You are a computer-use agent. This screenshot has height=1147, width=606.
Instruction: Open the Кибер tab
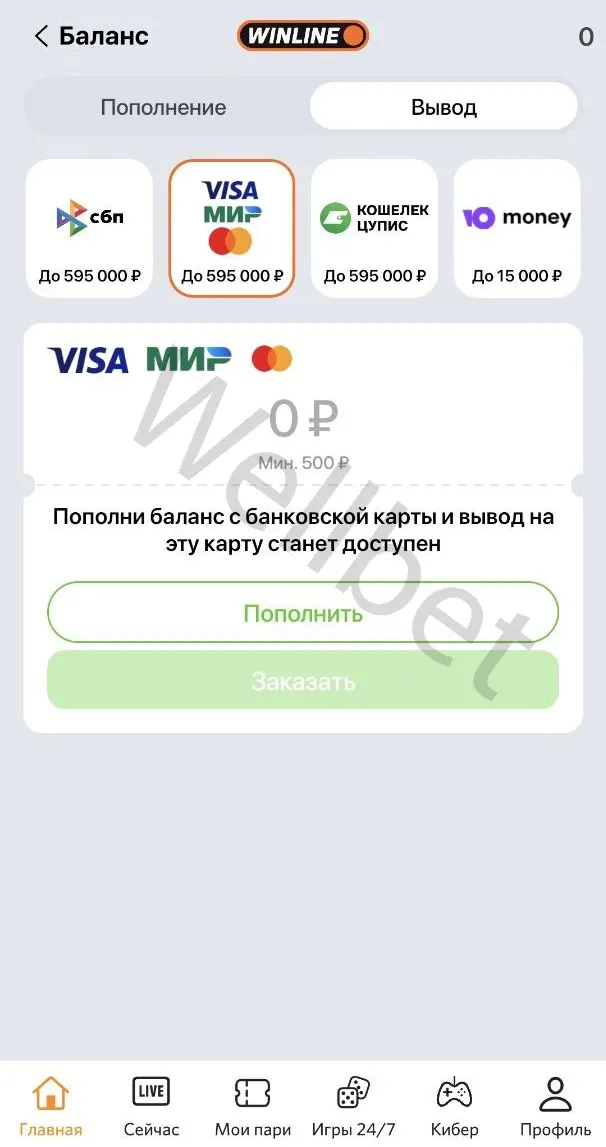[x=454, y=1106]
